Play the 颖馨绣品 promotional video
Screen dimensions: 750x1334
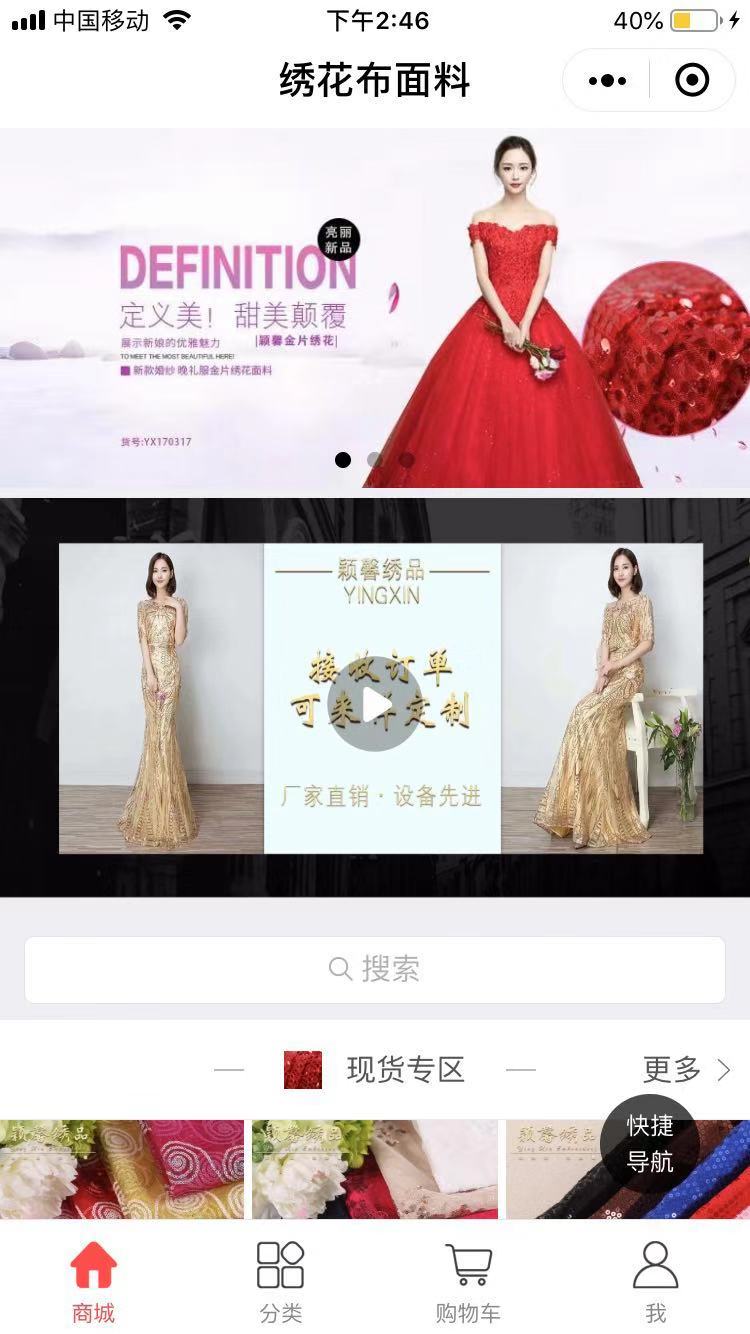[375, 704]
